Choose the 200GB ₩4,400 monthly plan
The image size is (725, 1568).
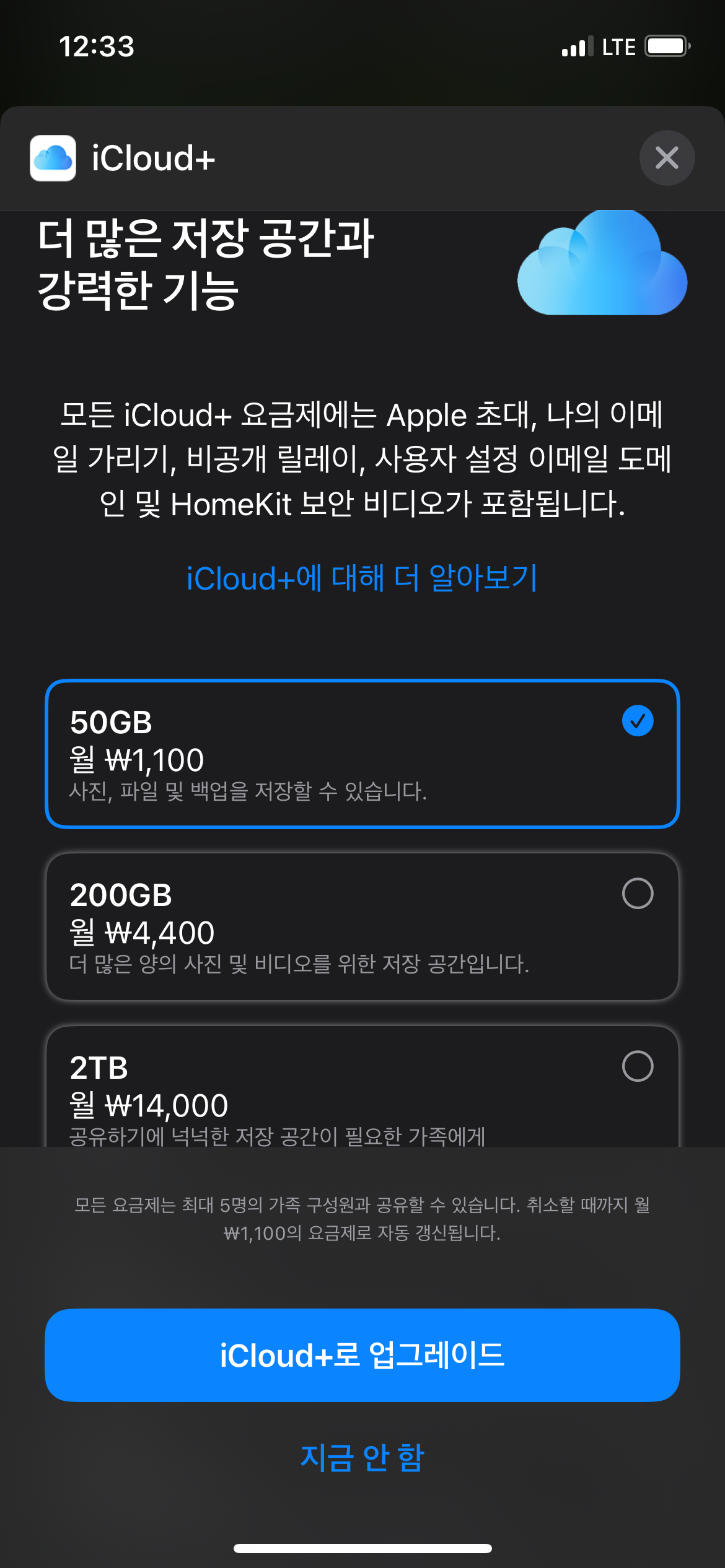pyautogui.click(x=362, y=926)
